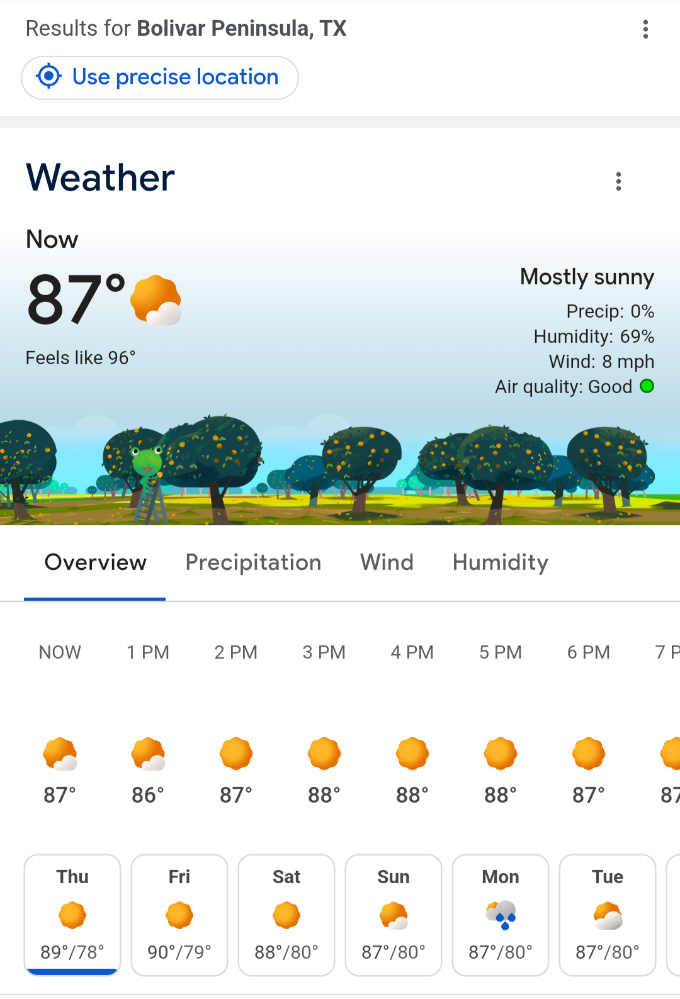Open the overflow menu beside location results
The image size is (680, 999).
[645, 29]
